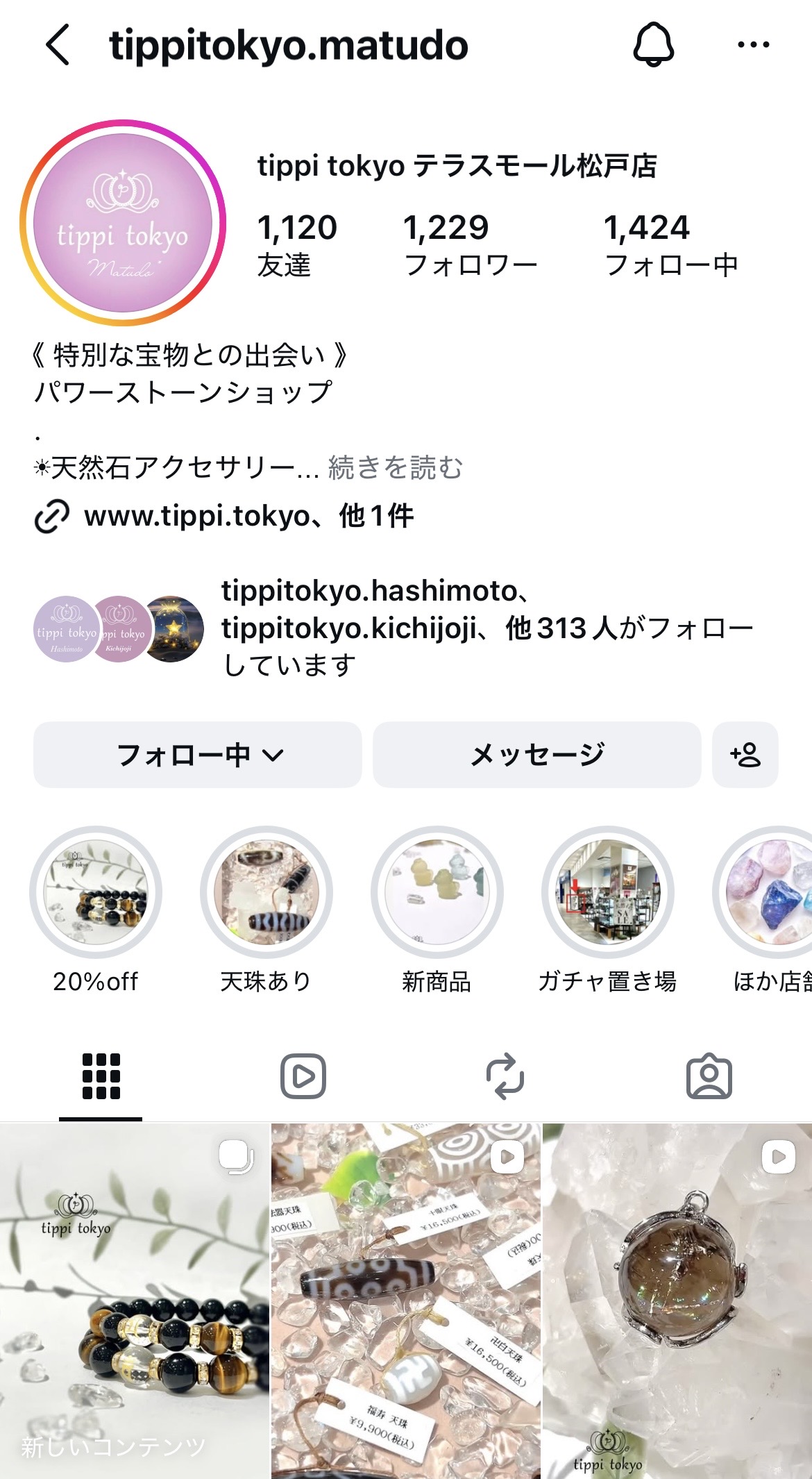Open the notifications bell icon

(655, 44)
